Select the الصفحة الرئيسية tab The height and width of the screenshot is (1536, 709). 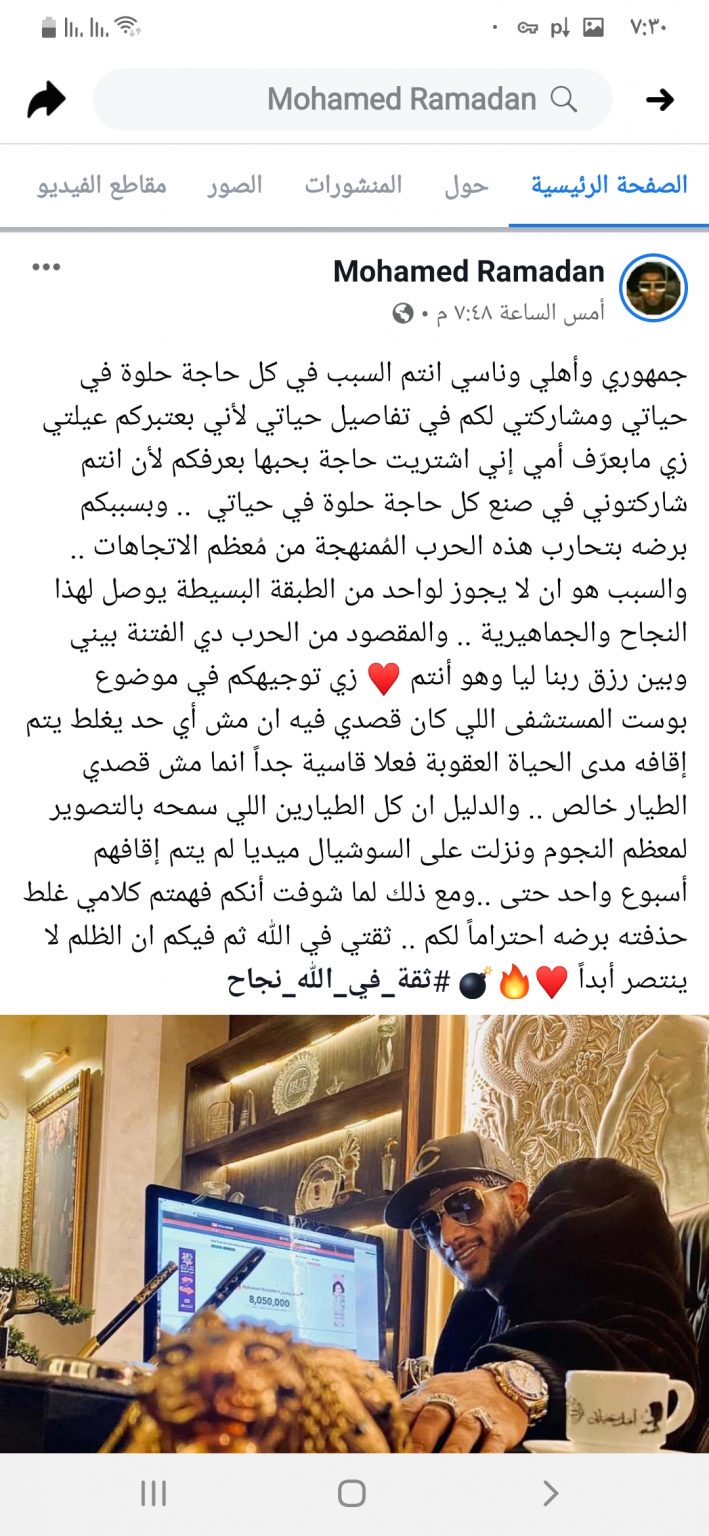609,185
